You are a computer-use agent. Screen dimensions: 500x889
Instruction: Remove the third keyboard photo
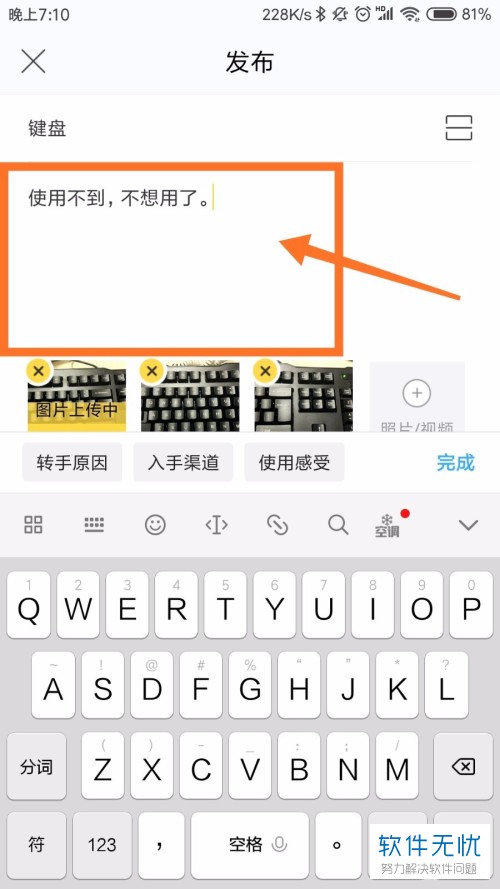point(265,371)
